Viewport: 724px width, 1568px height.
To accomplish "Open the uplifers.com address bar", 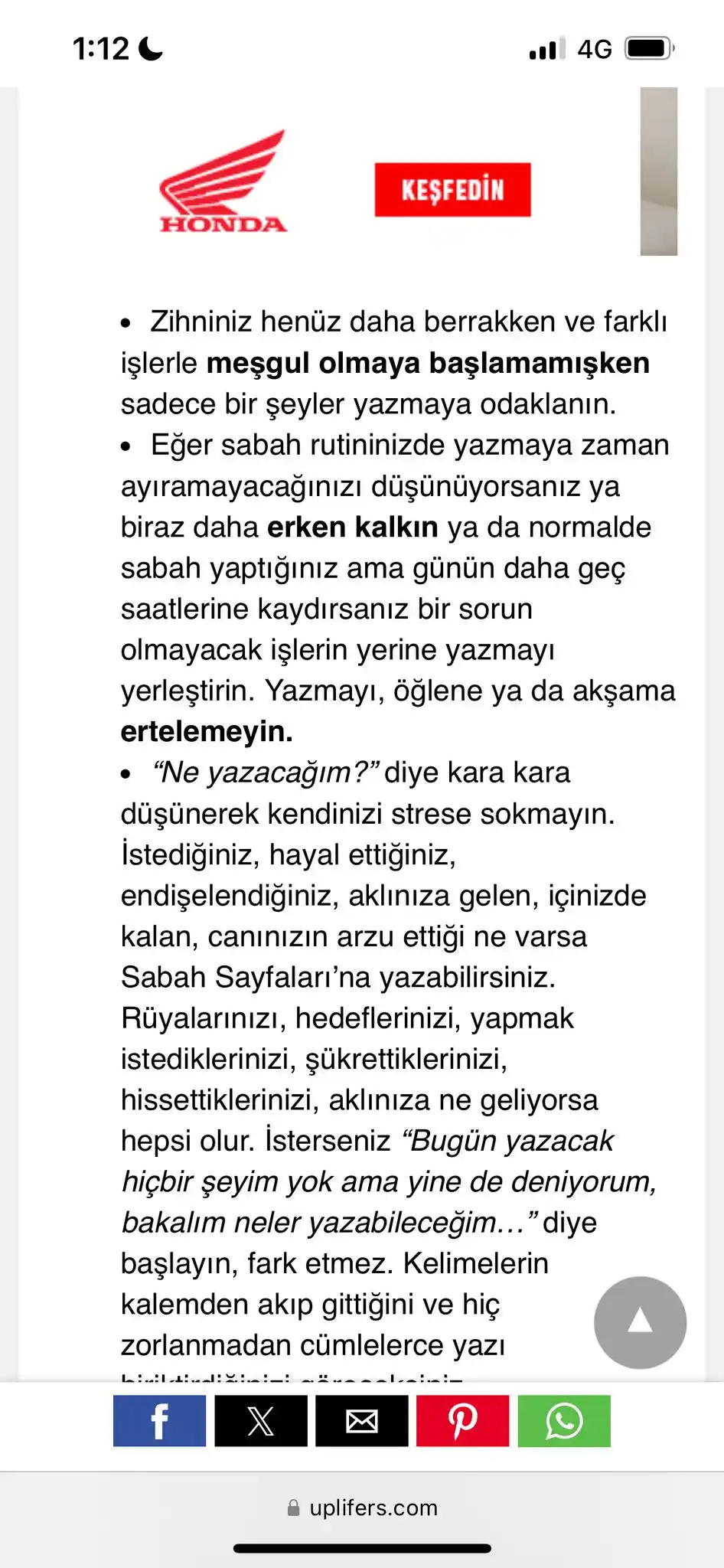I will [x=362, y=1508].
